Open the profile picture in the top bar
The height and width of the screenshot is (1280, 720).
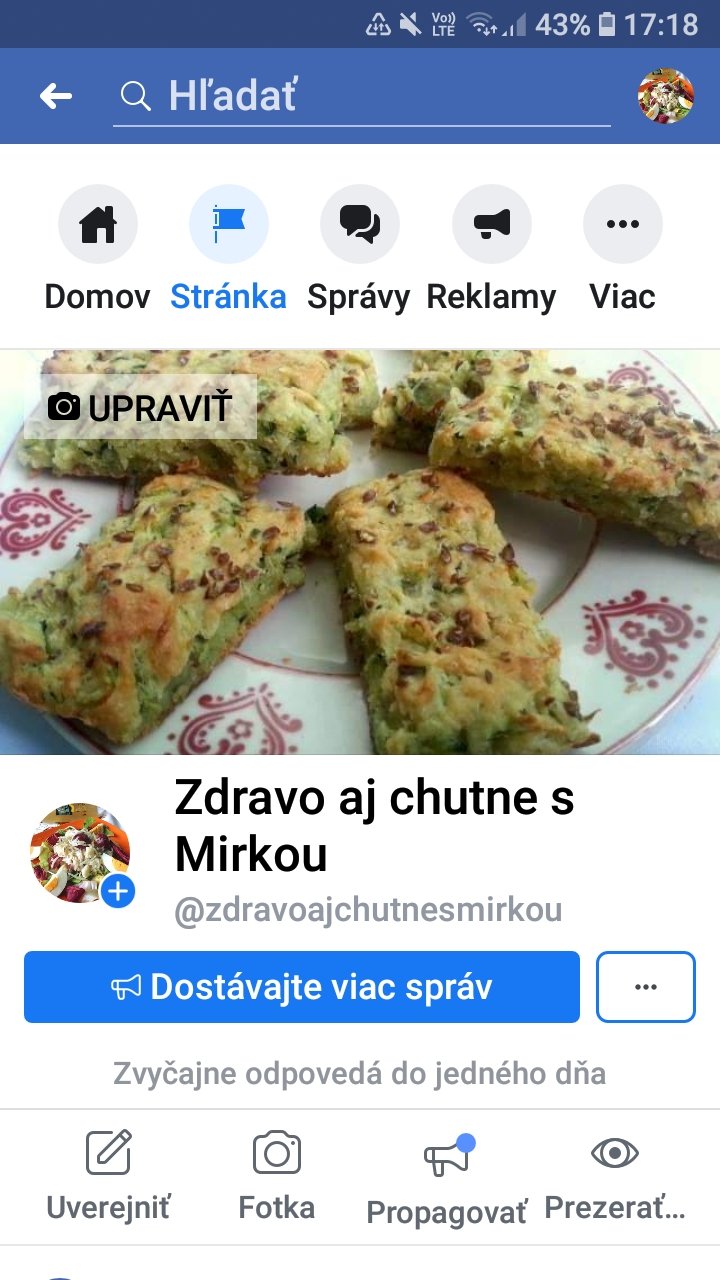click(666, 96)
